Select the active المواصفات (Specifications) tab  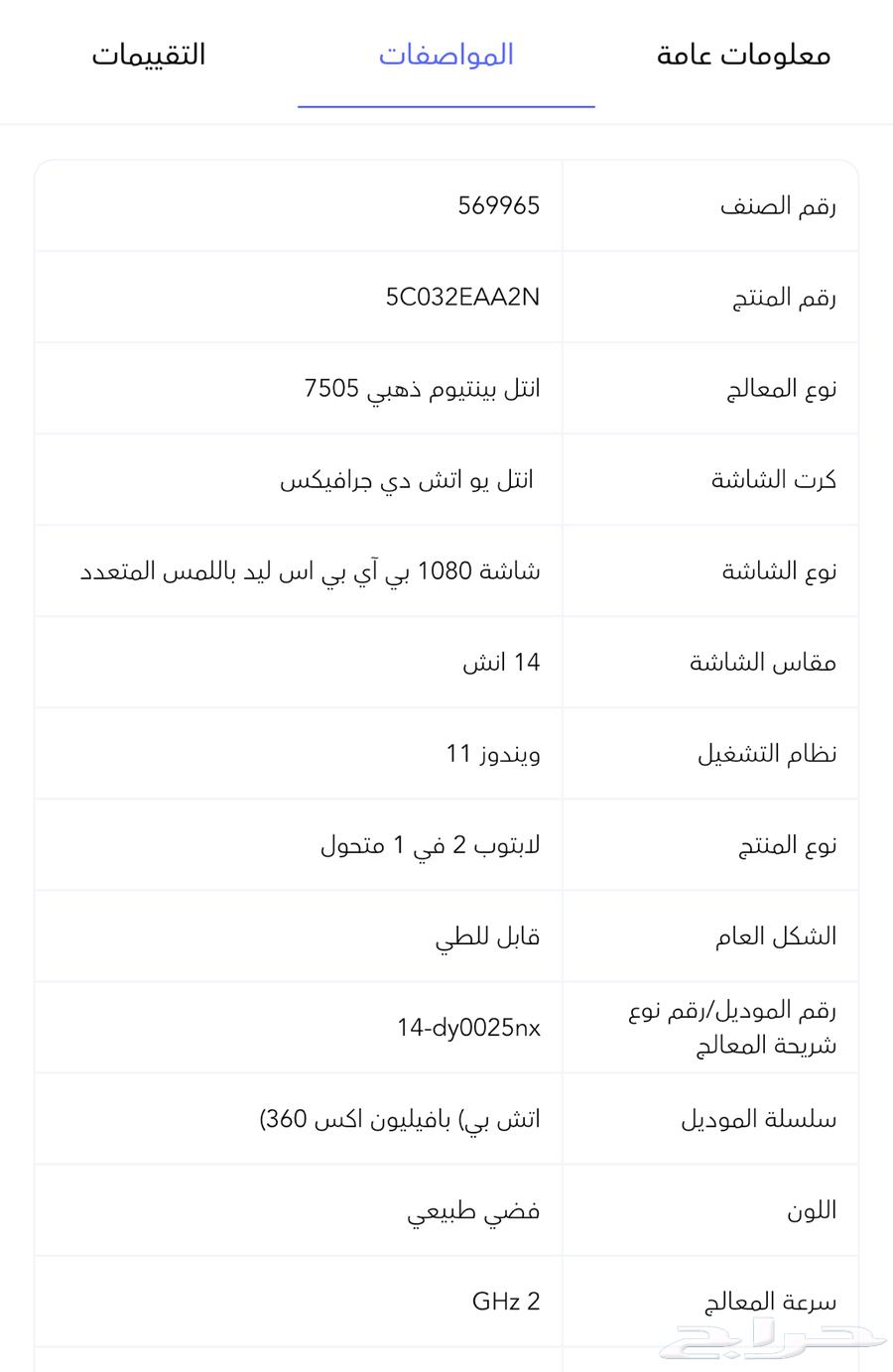pos(445,55)
